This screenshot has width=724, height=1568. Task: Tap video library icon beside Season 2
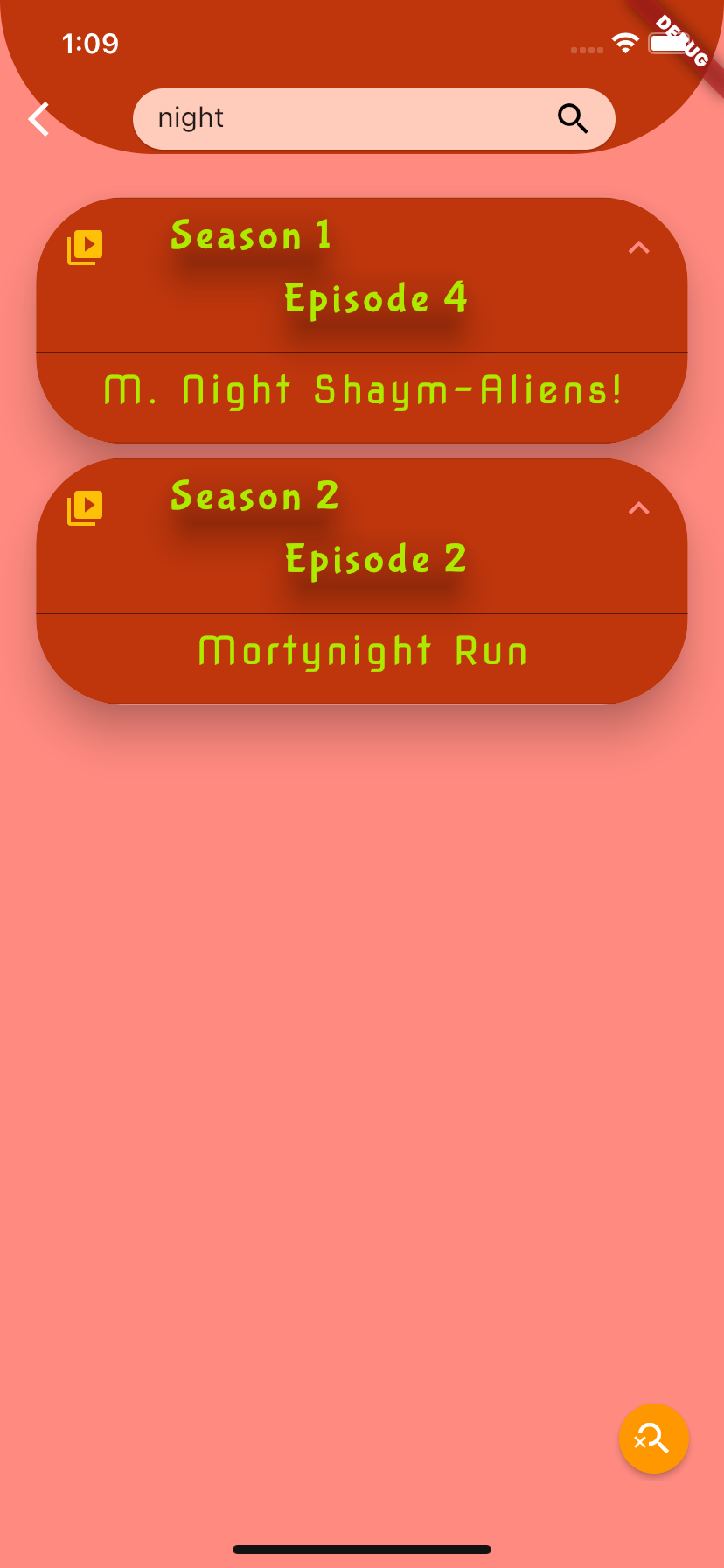click(85, 508)
